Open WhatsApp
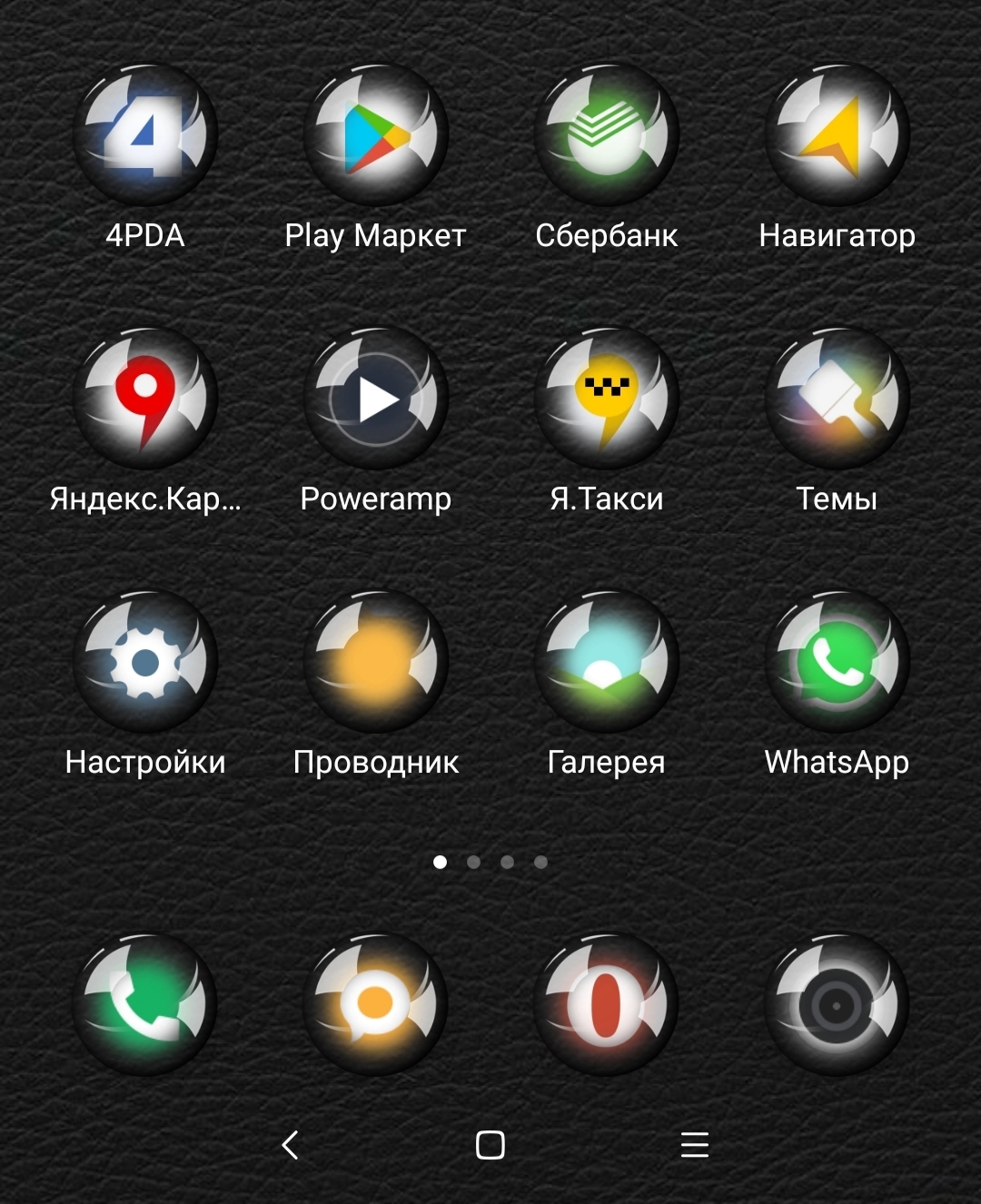The width and height of the screenshot is (981, 1204). point(837,663)
